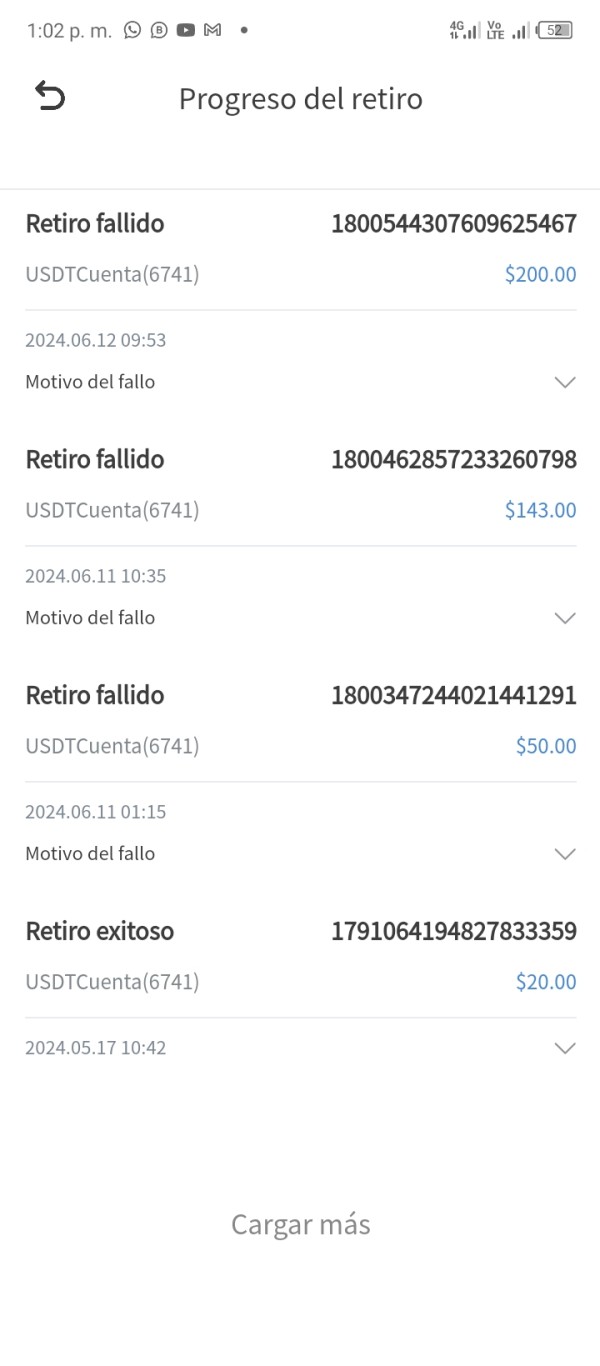Screen dimensions: 600x1366
Task: Expand failure reason for the $50.00 withdrawal
Action: coord(565,854)
